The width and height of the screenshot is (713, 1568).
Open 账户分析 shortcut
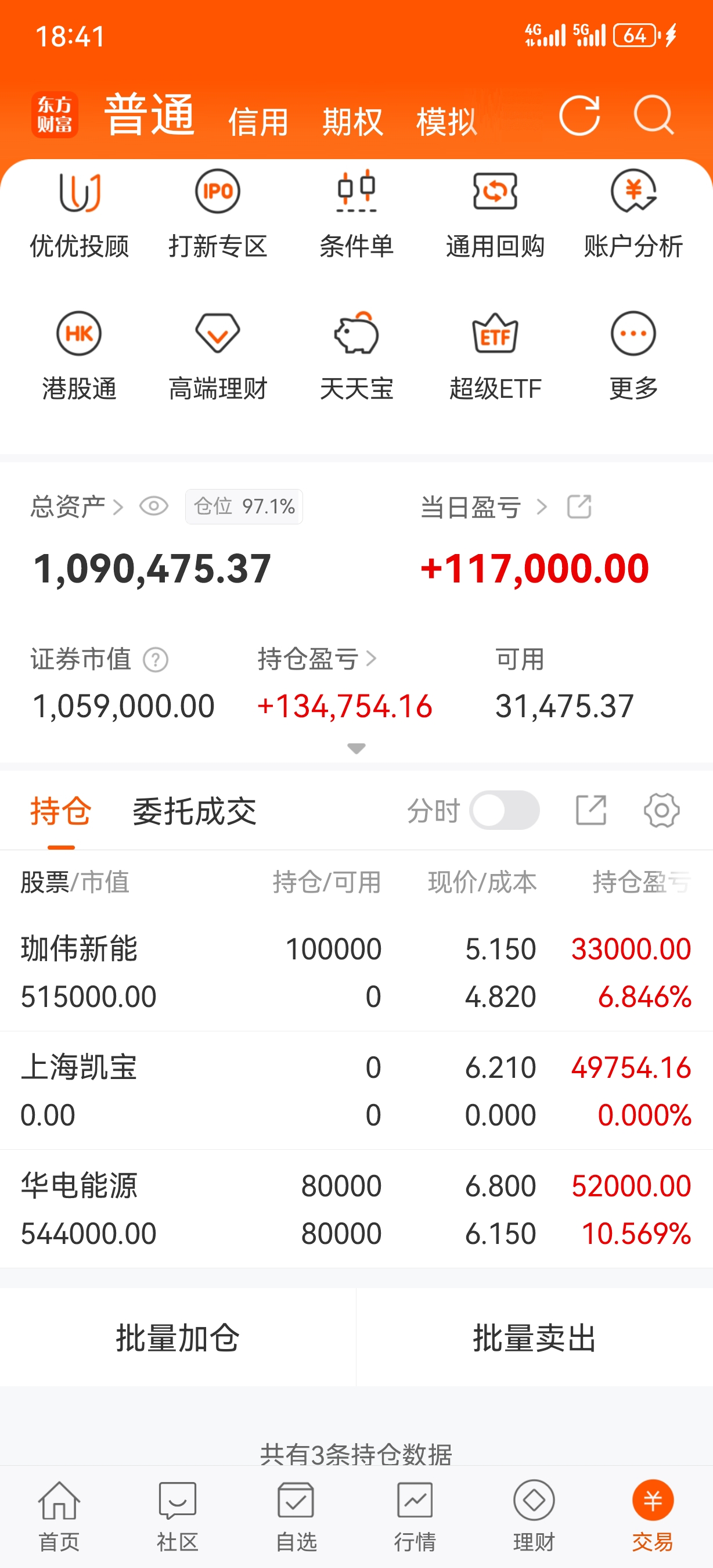point(633,214)
